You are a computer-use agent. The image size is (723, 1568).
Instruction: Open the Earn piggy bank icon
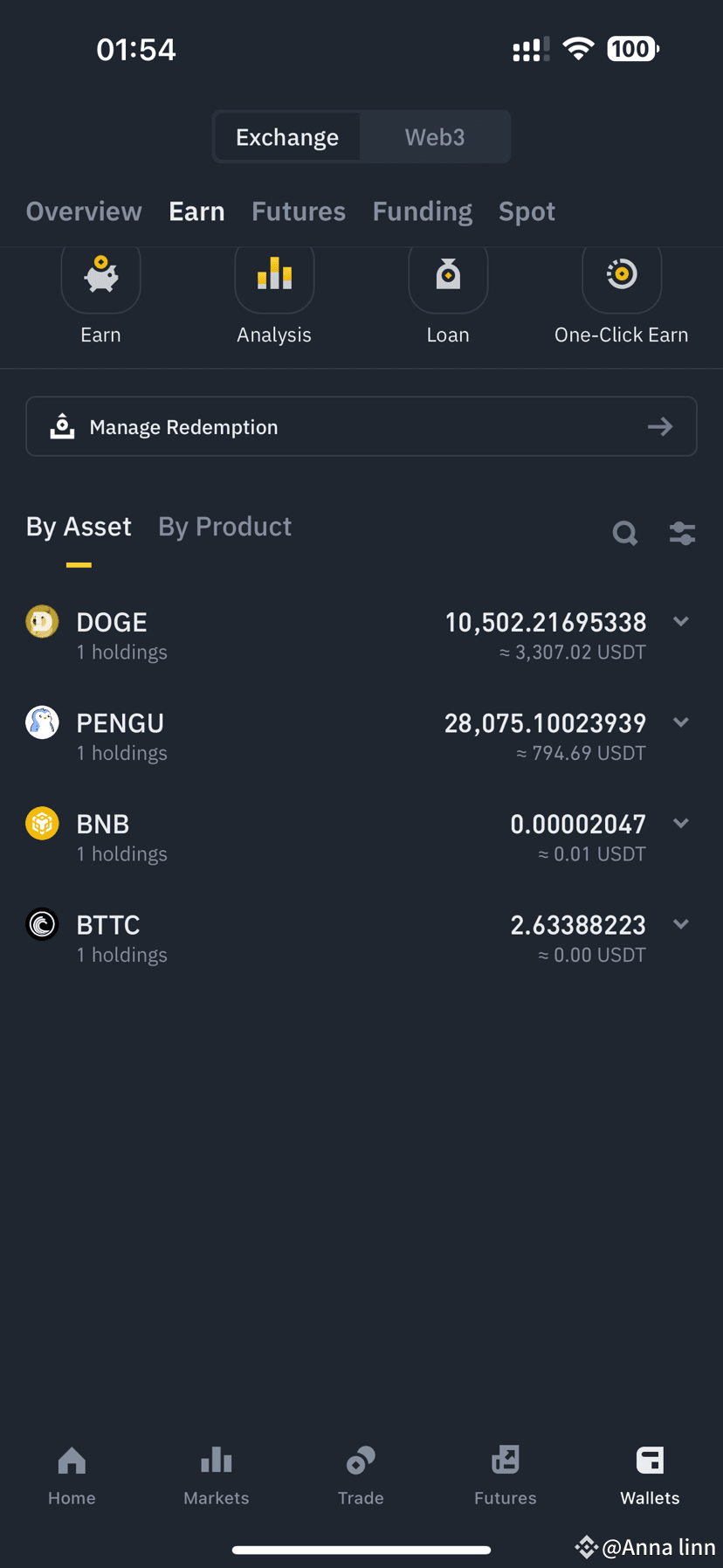(x=100, y=278)
